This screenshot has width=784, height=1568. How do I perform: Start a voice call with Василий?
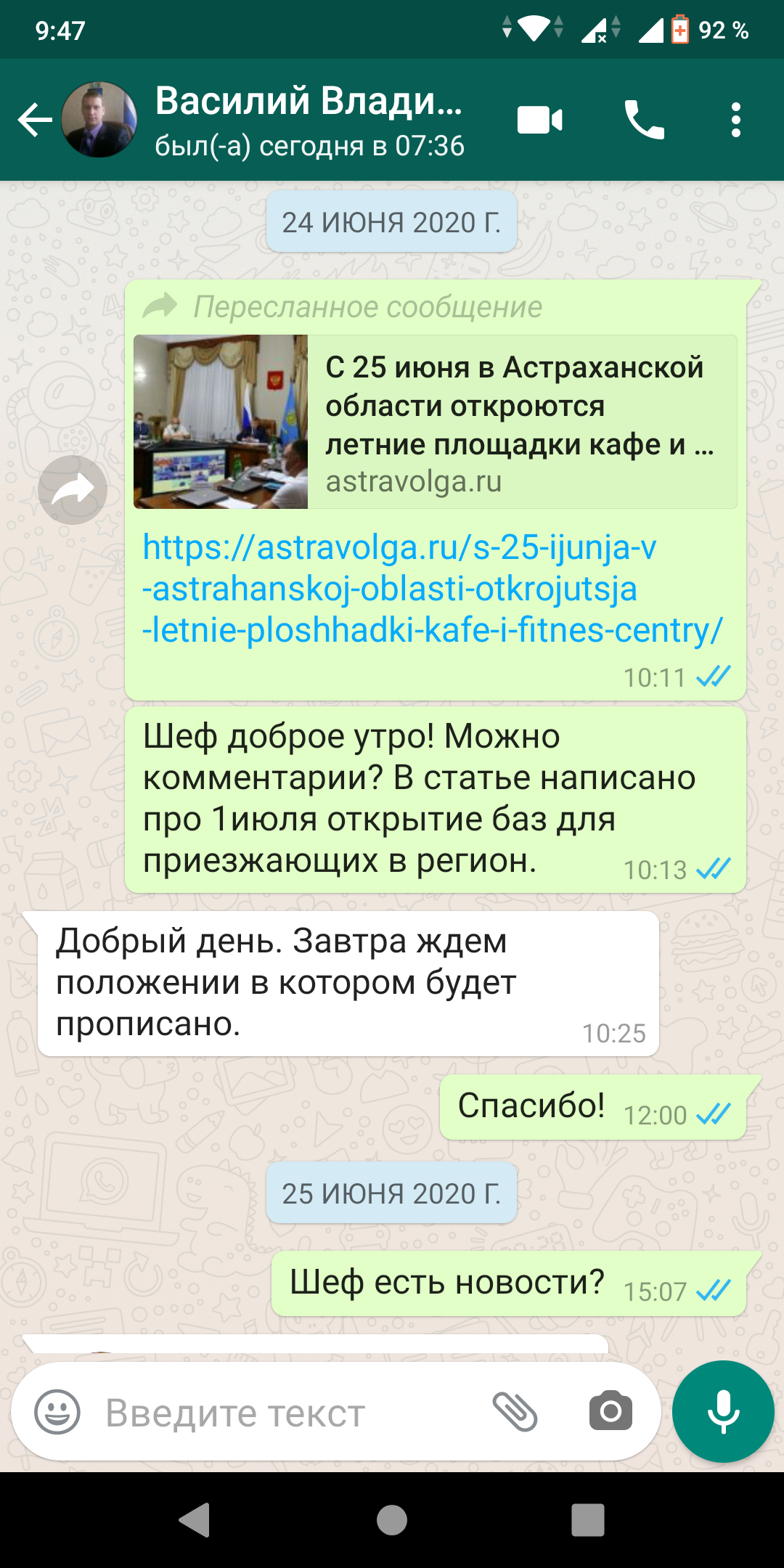point(644,120)
